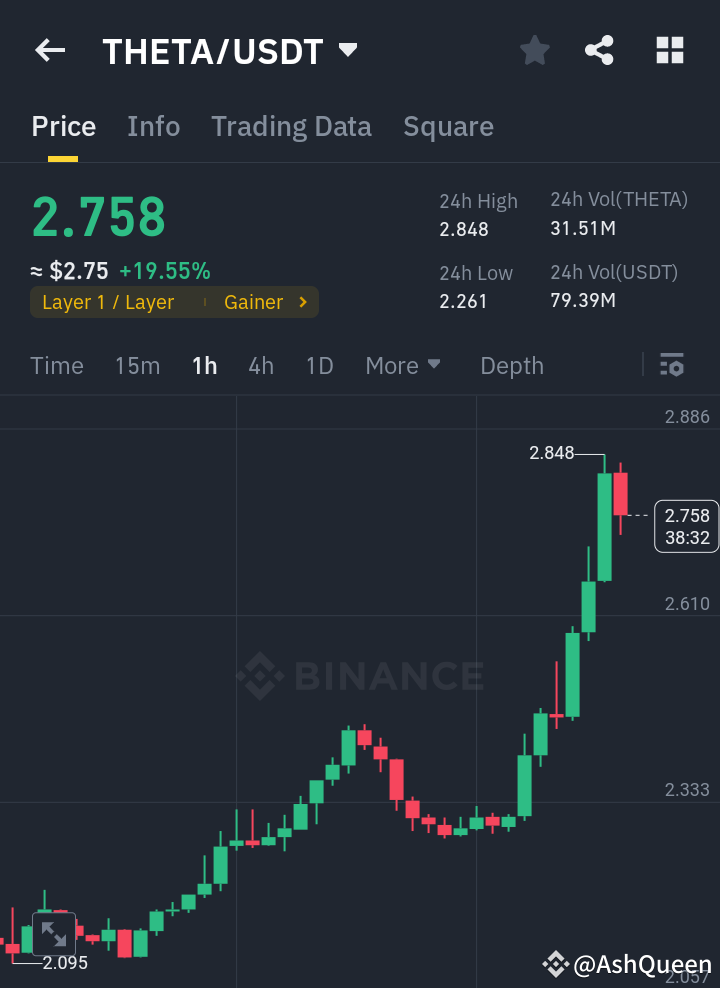Switch candle interval to 15m

pyautogui.click(x=137, y=366)
